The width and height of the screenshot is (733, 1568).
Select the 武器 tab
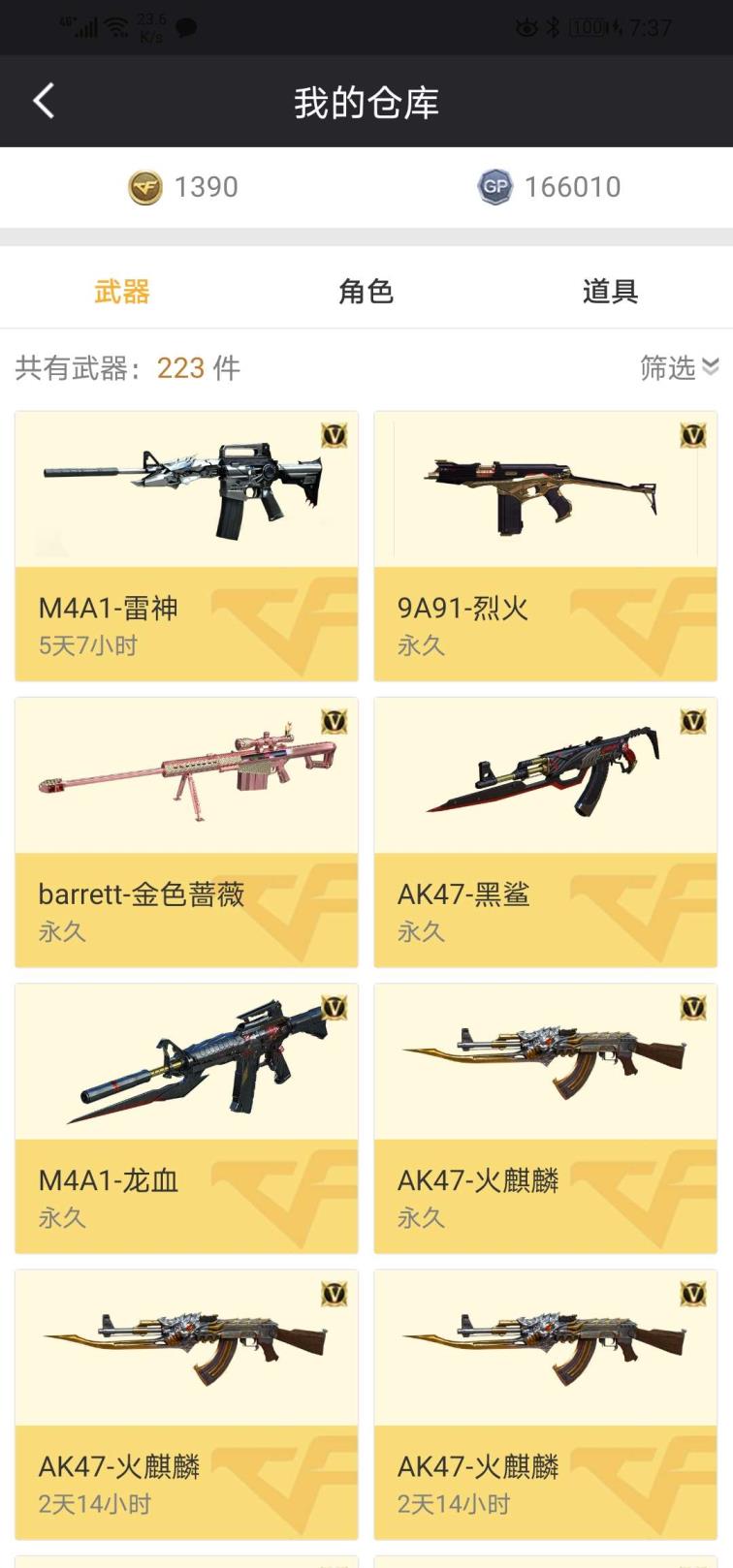pos(122,291)
